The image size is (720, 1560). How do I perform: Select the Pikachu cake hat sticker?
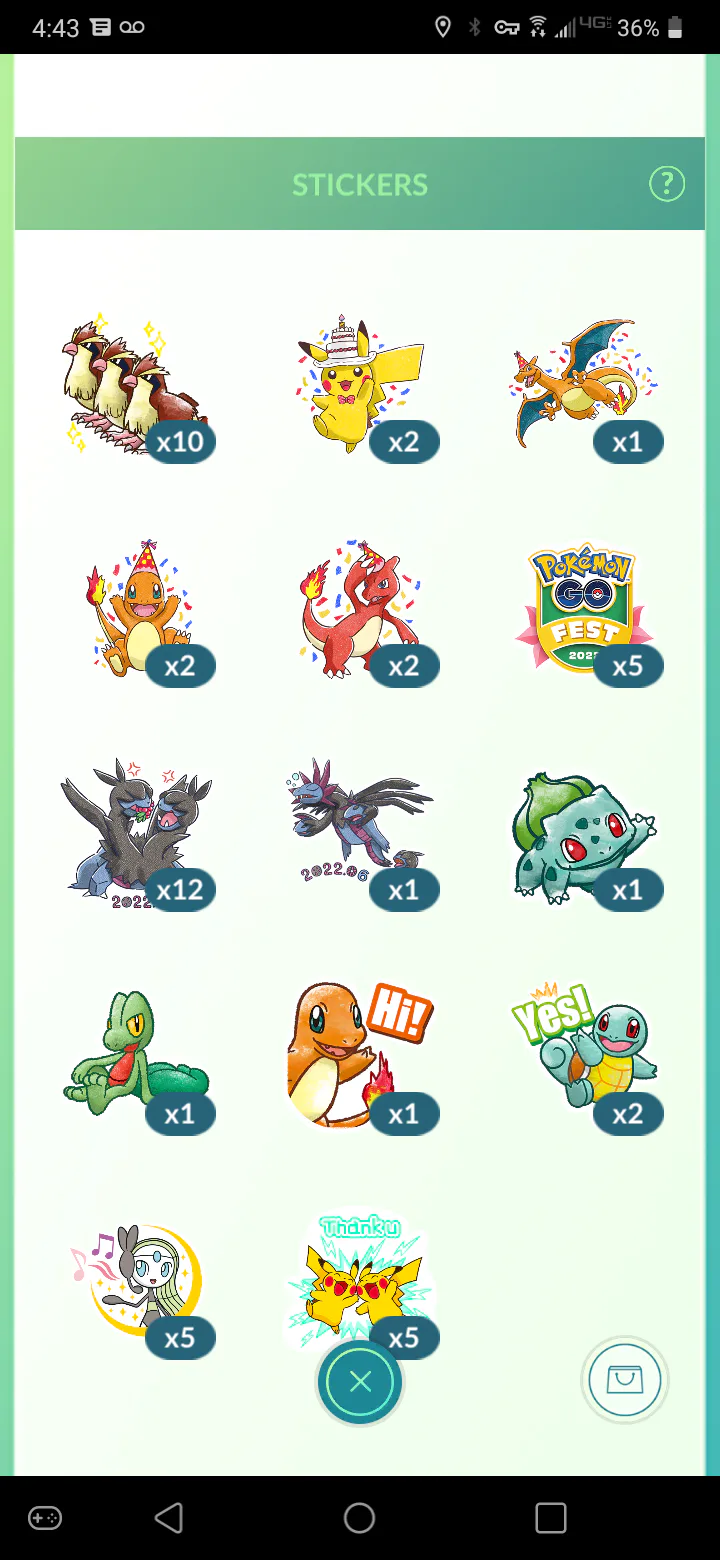(x=362, y=385)
